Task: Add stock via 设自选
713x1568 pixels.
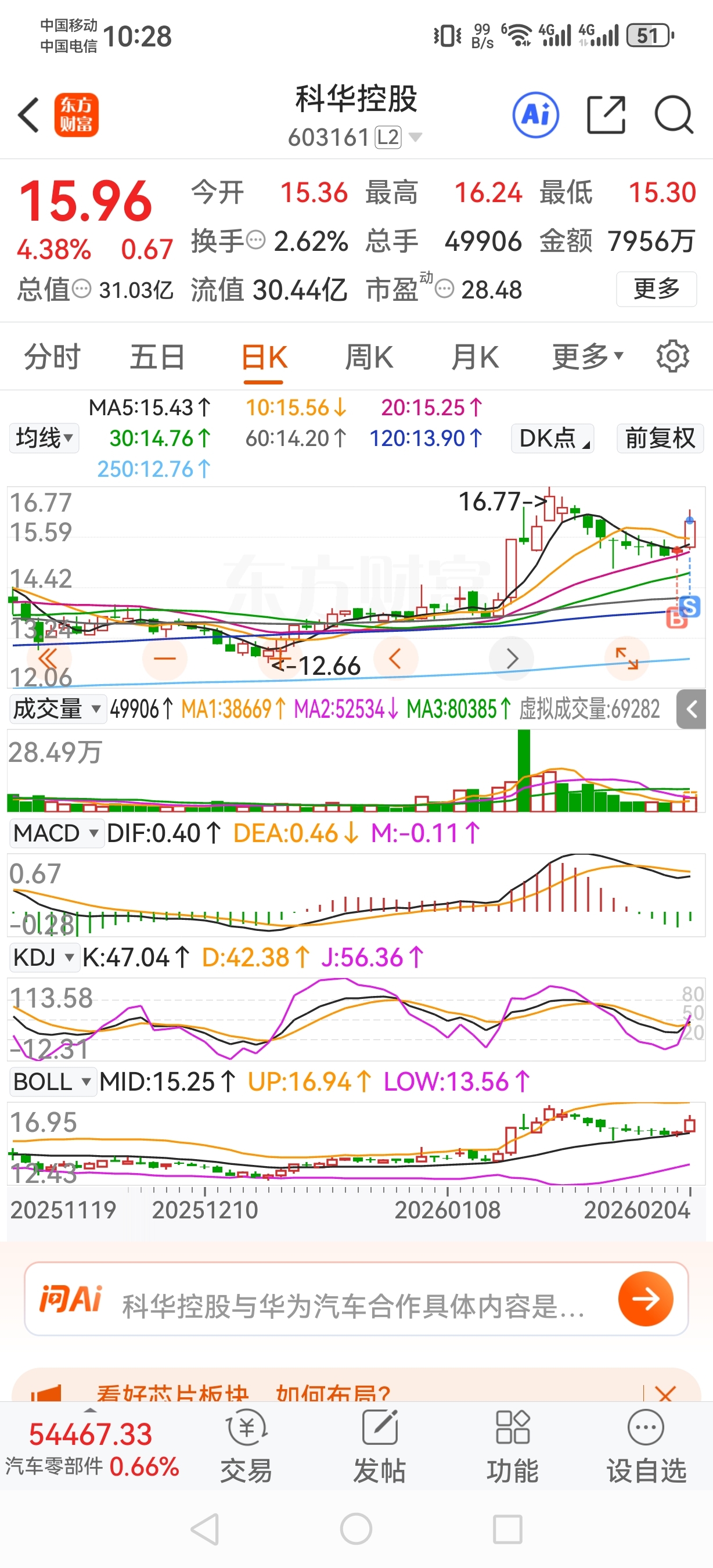Action: click(646, 1445)
